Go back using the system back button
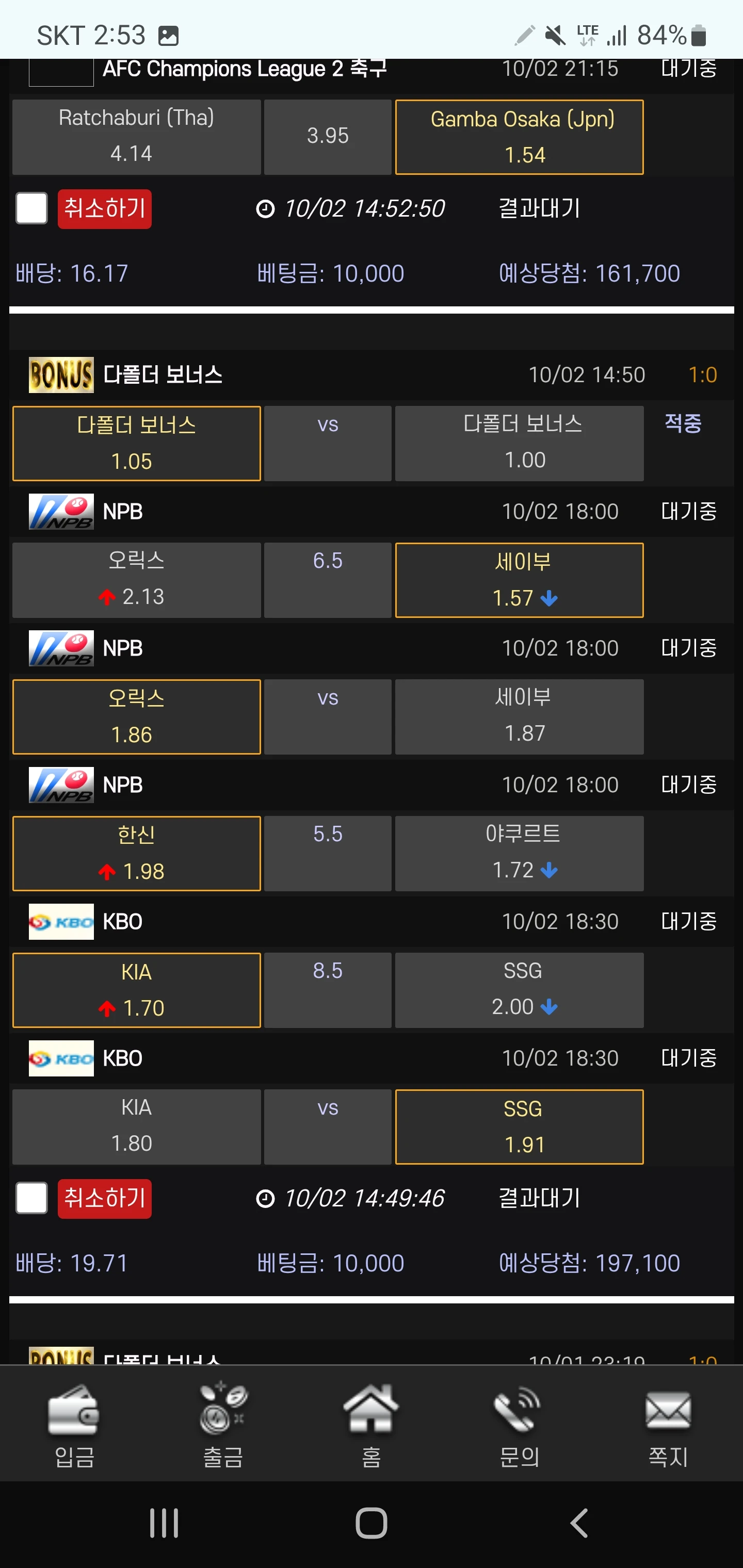The width and height of the screenshot is (743, 1568). 578,1524
